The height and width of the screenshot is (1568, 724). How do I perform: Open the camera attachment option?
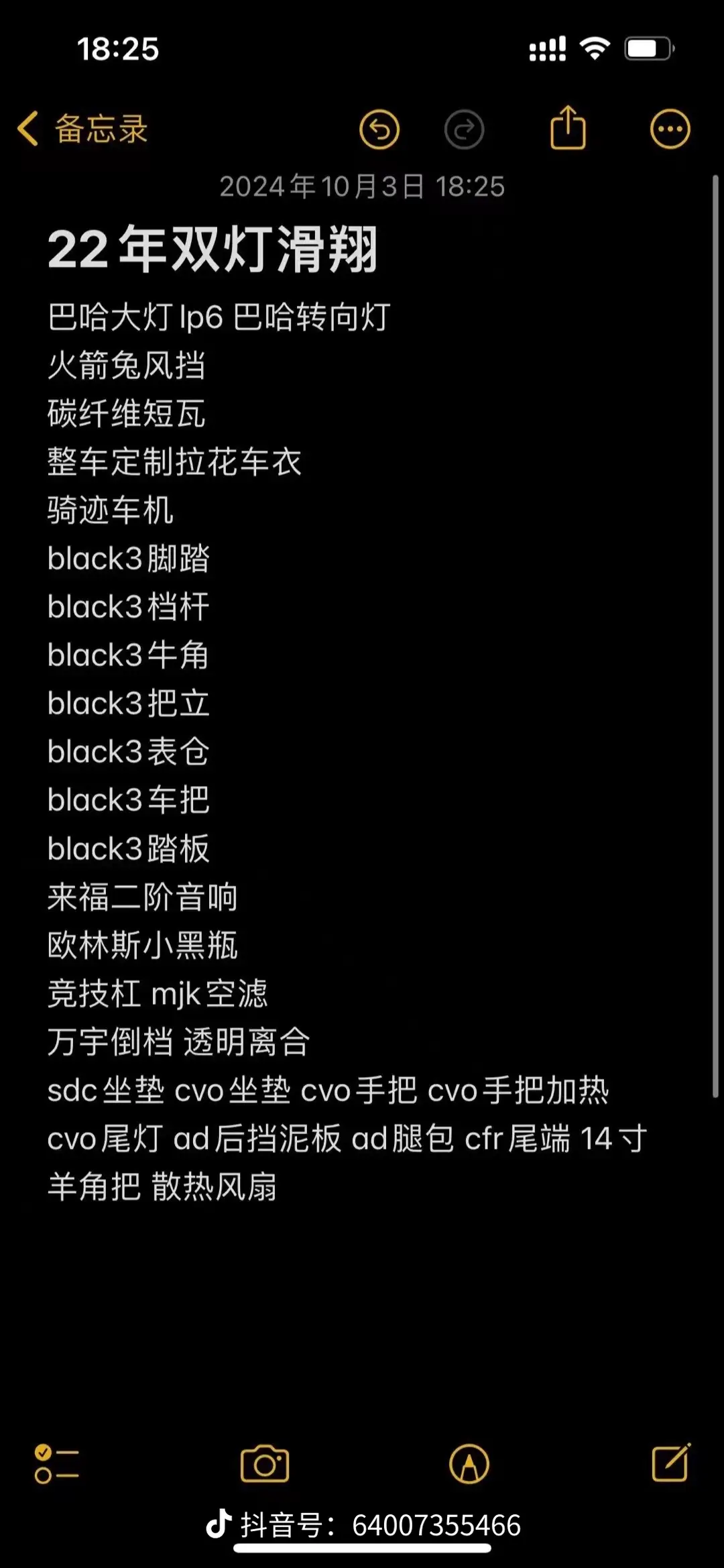tap(265, 1463)
